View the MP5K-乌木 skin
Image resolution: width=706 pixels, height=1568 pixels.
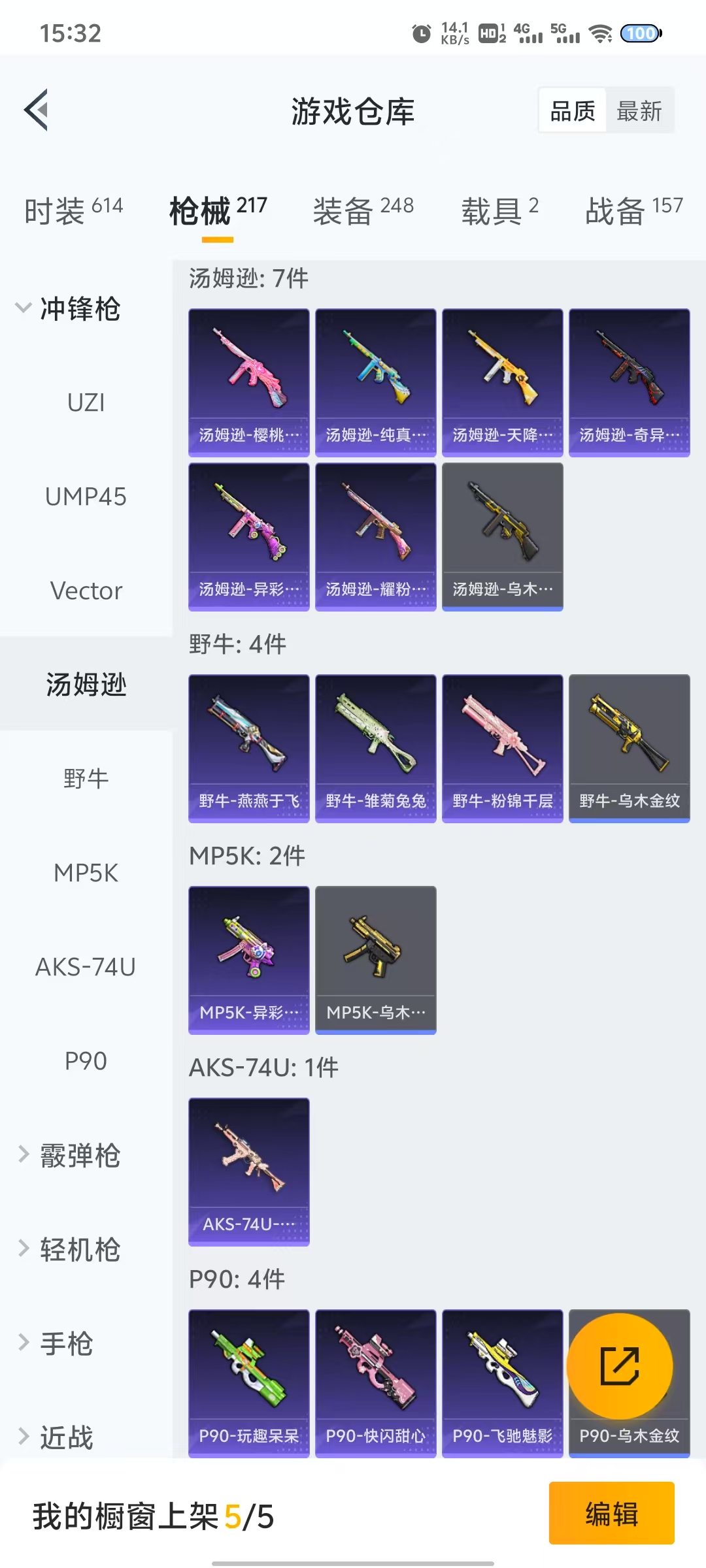(x=375, y=960)
